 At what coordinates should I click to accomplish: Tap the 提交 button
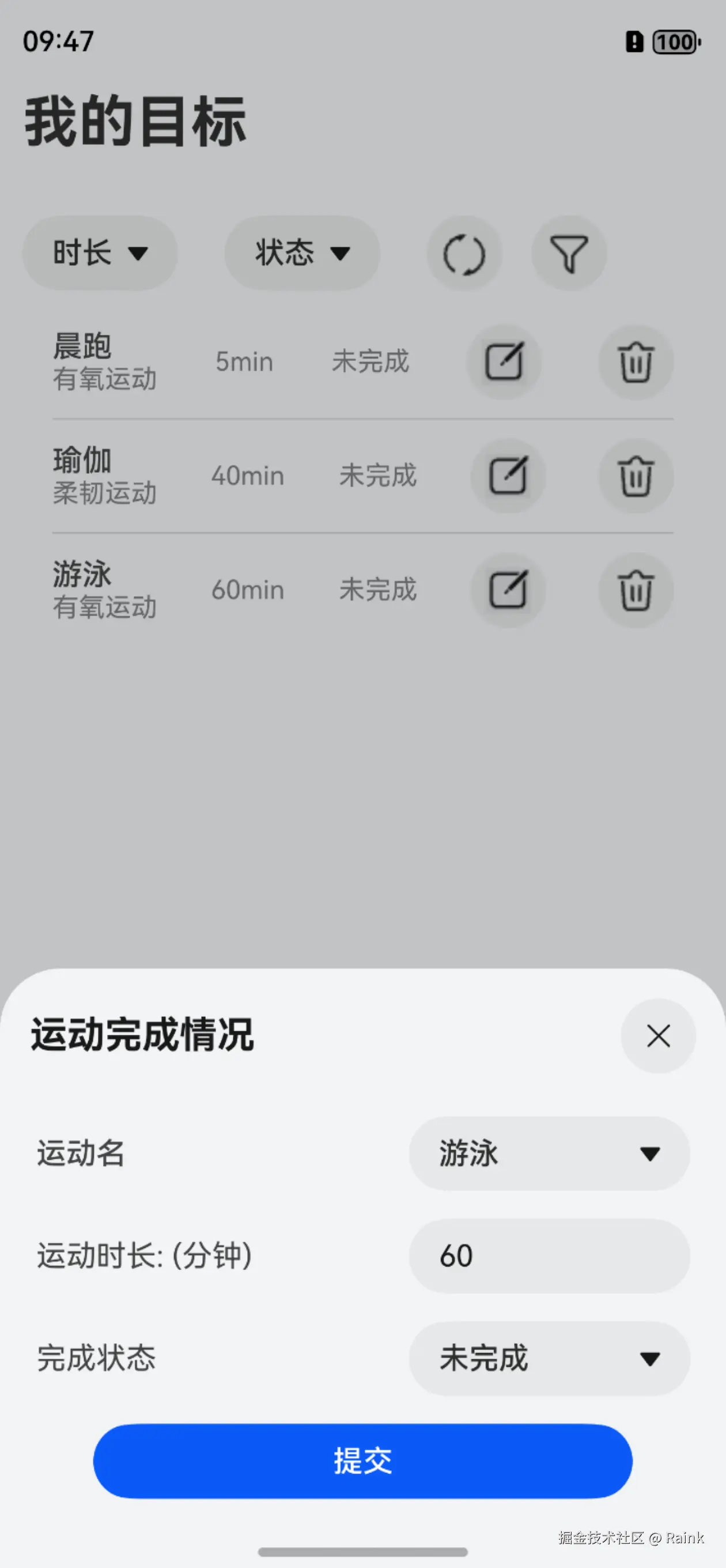click(362, 1460)
